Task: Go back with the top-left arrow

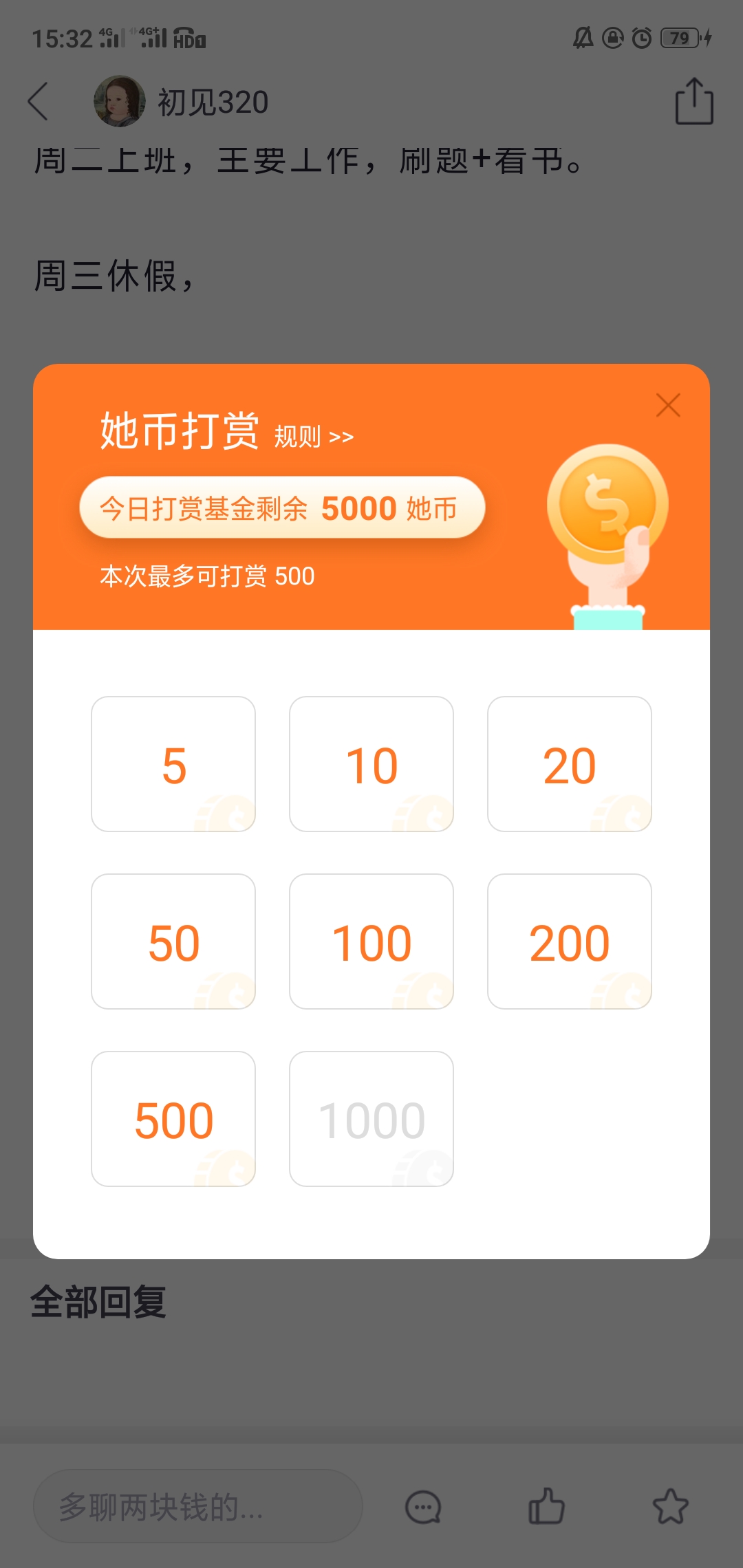Action: pos(39,102)
